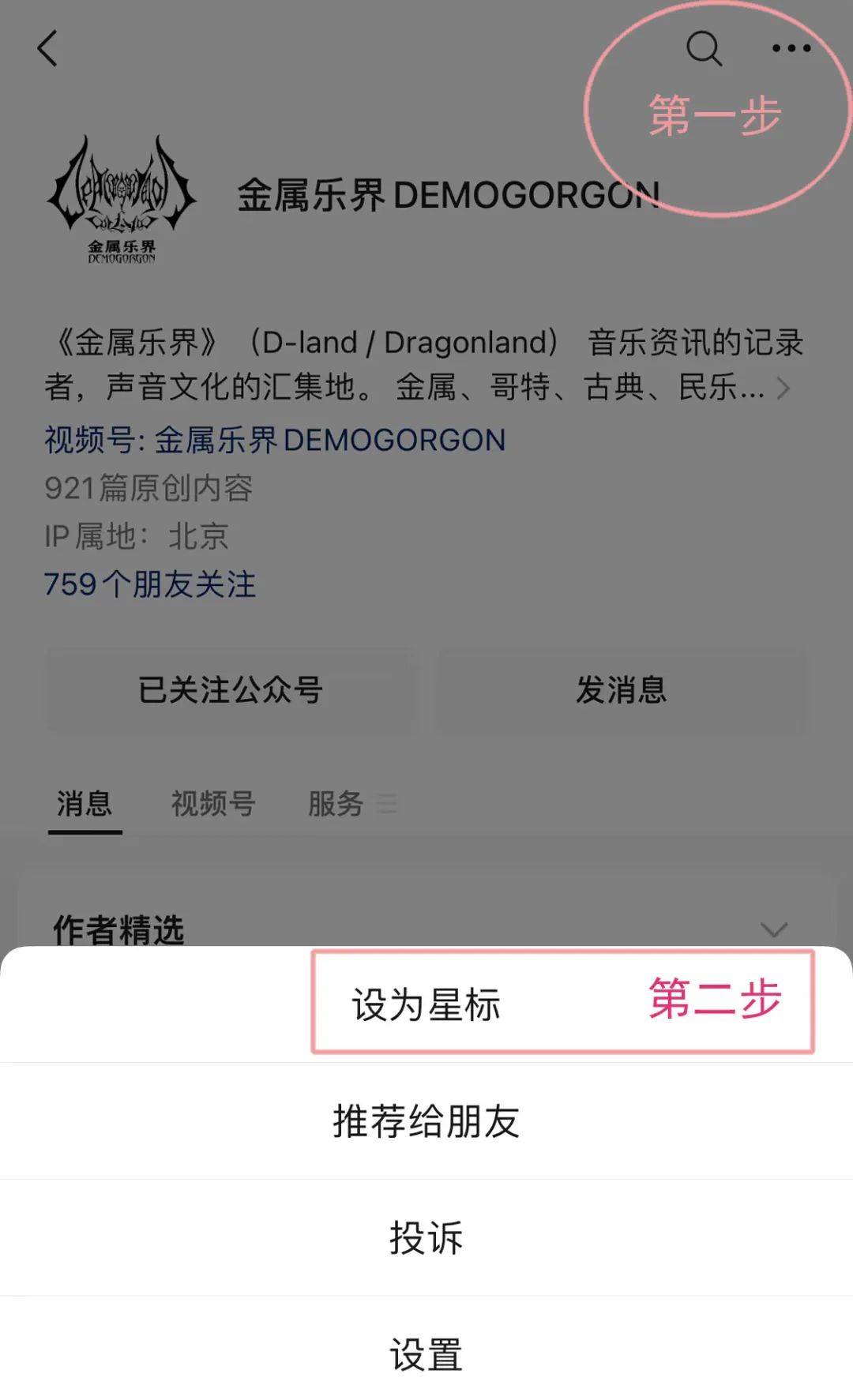Select 设为星标 in the bottom sheet

point(426,1004)
